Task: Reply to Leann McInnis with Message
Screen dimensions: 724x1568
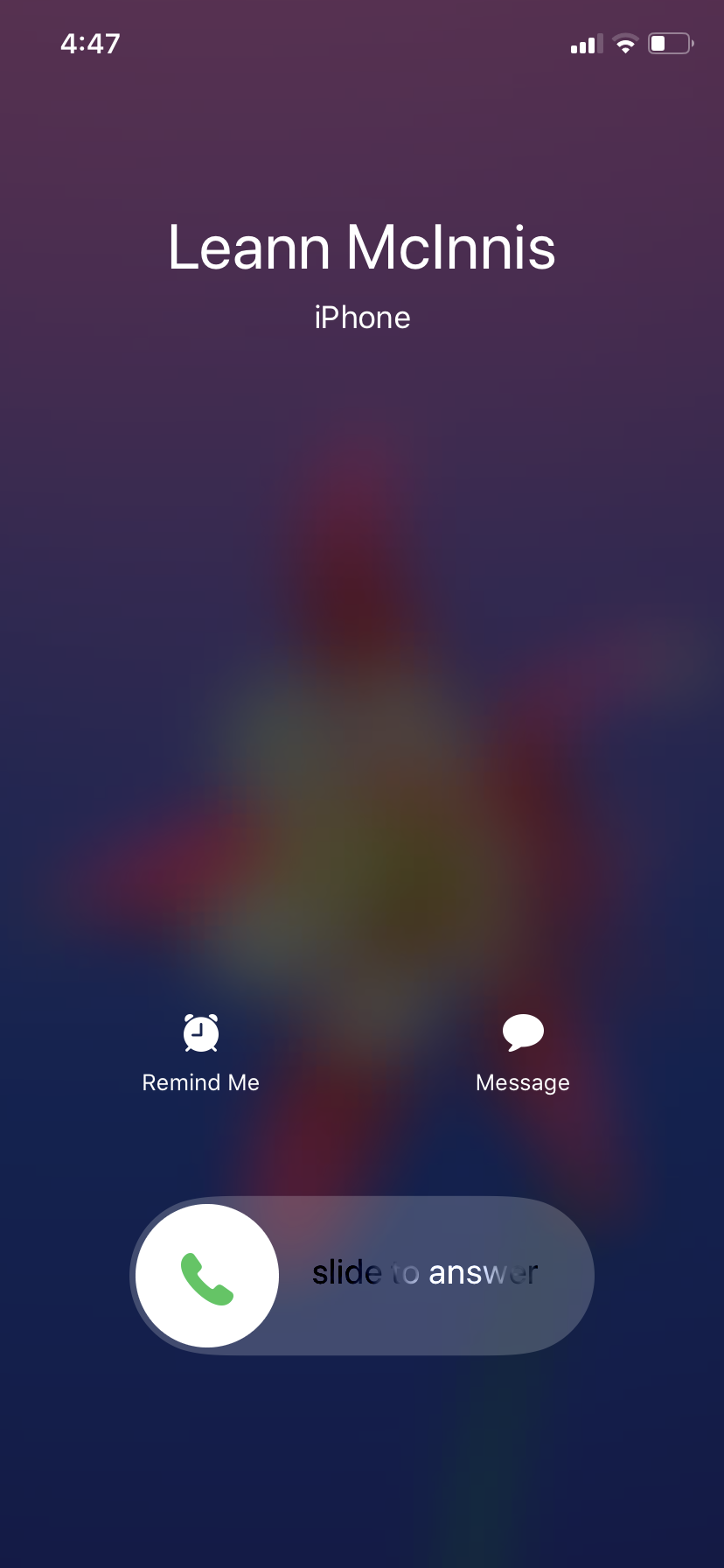Action: point(523,1034)
